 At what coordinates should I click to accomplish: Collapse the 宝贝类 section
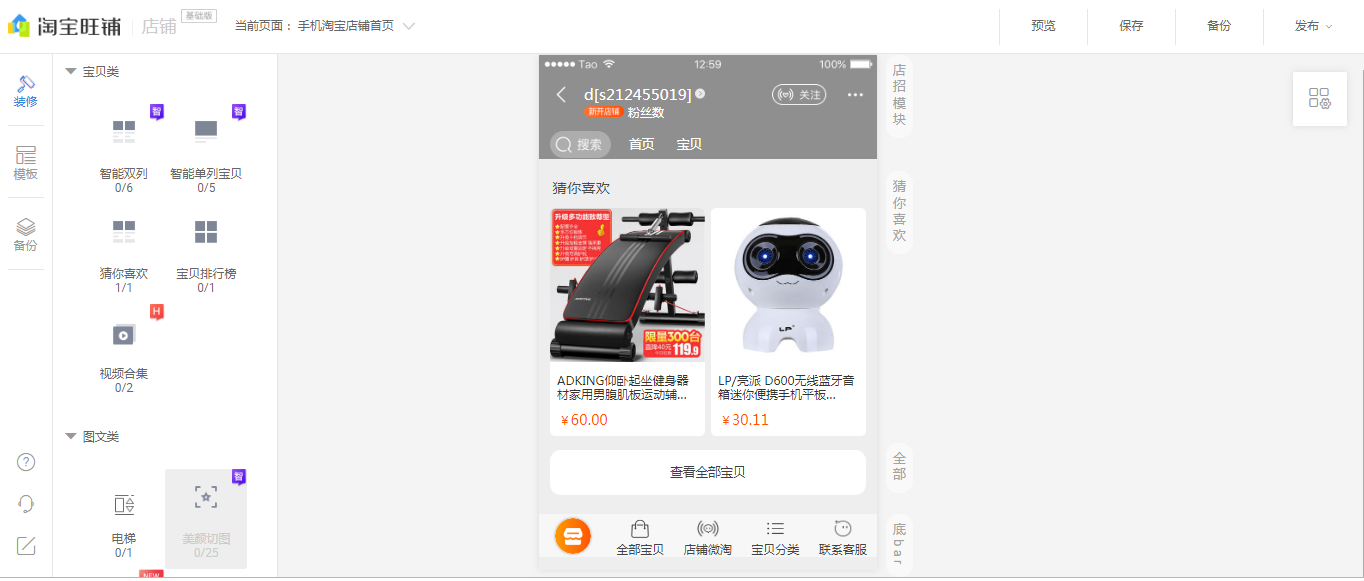click(x=71, y=72)
